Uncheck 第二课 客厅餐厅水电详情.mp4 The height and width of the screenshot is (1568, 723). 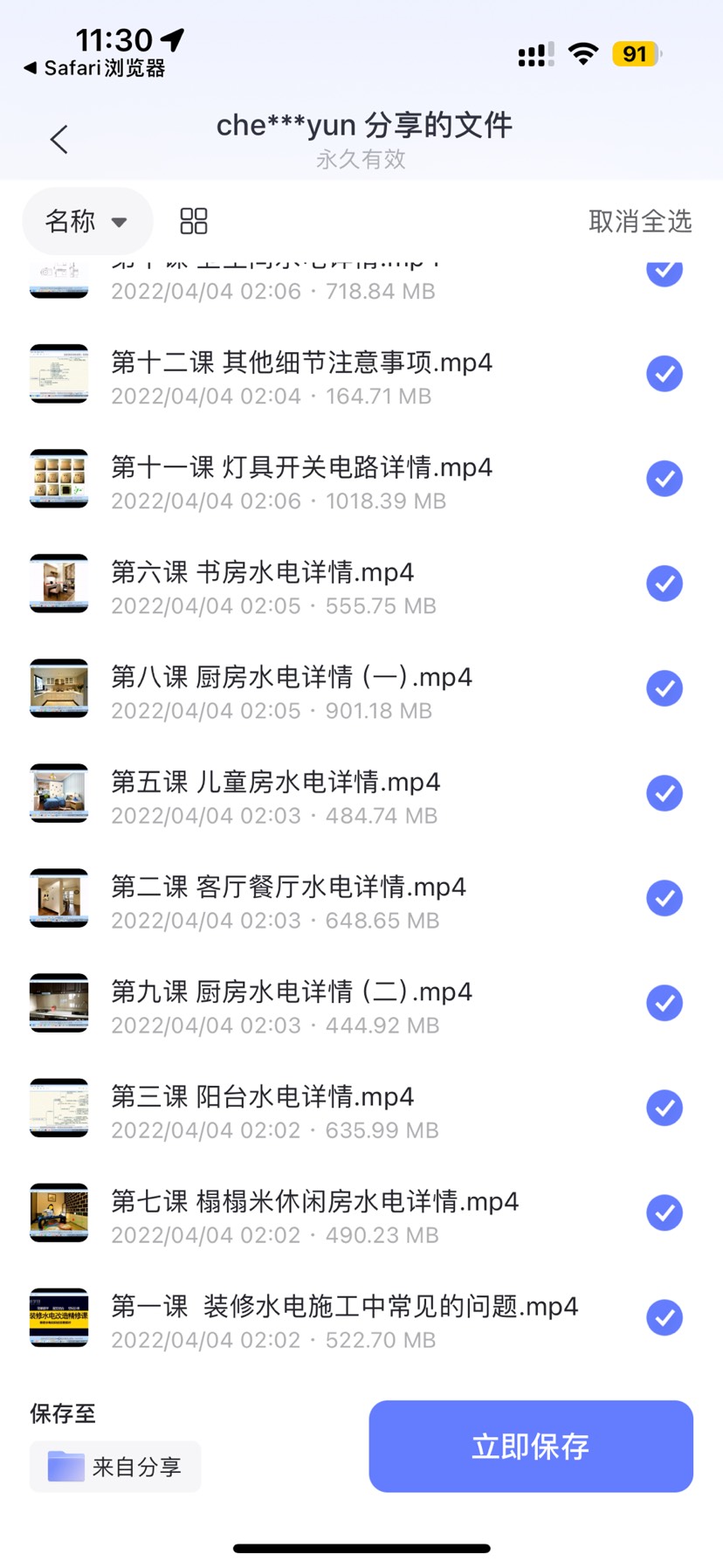[x=664, y=898]
